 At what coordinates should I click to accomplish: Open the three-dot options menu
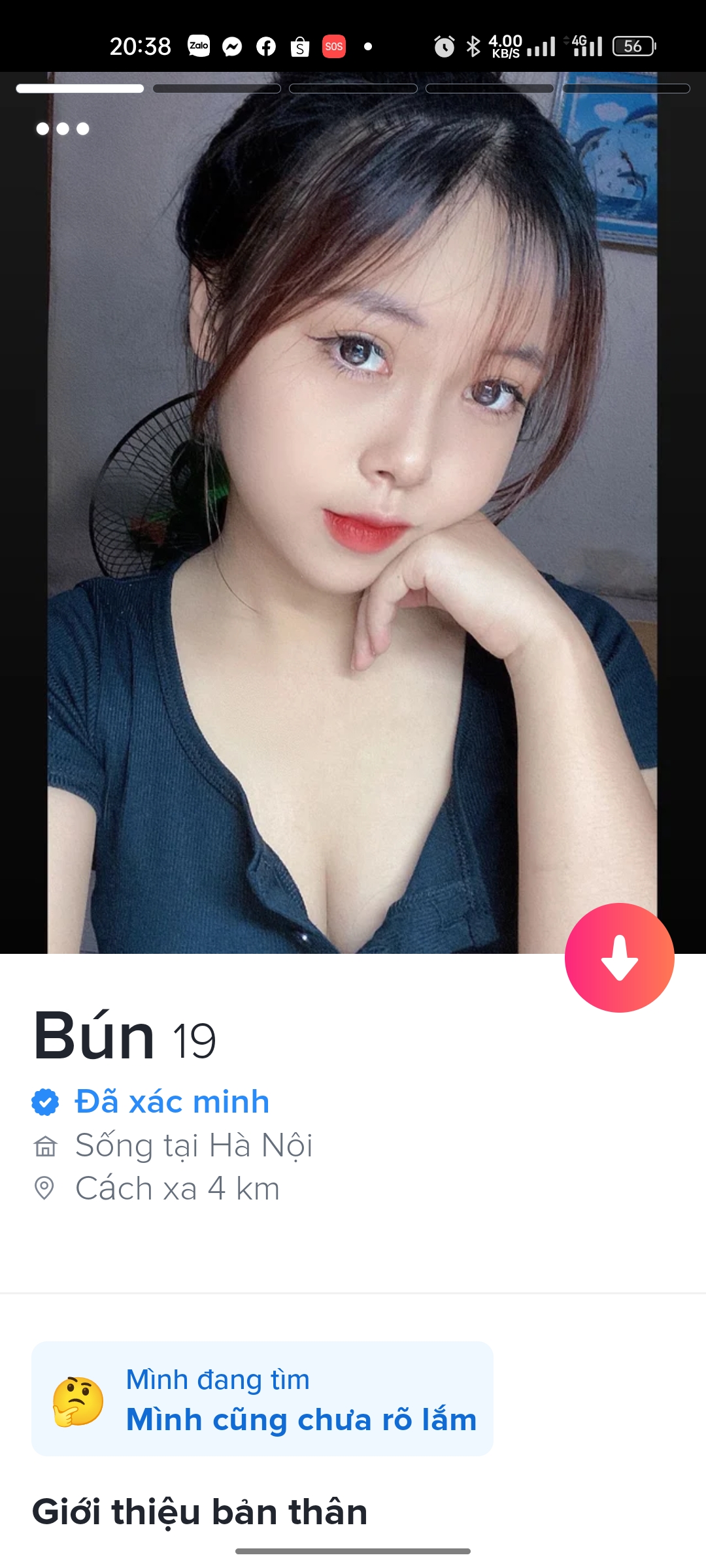pos(63,129)
